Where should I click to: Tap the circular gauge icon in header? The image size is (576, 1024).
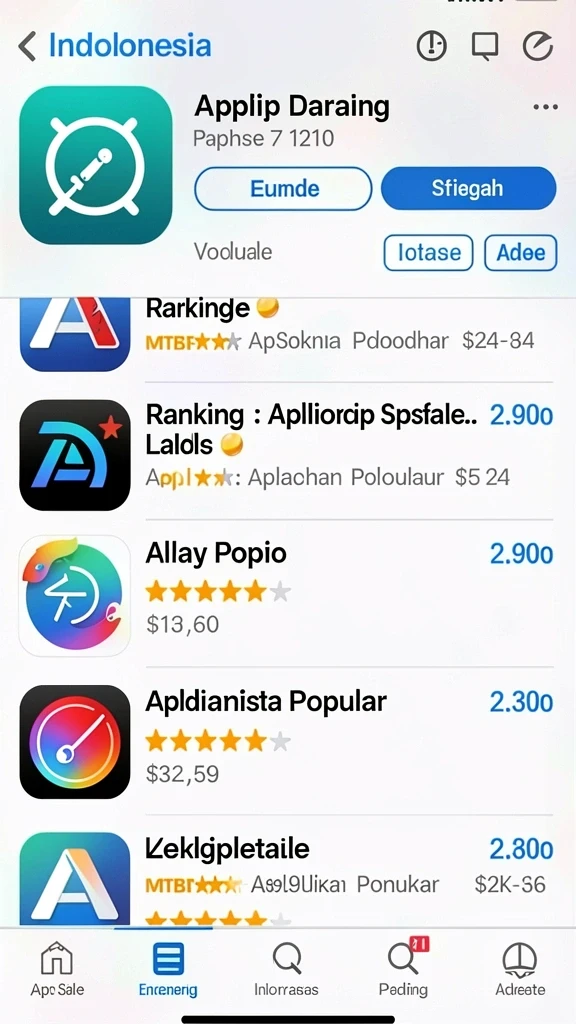[x=538, y=46]
